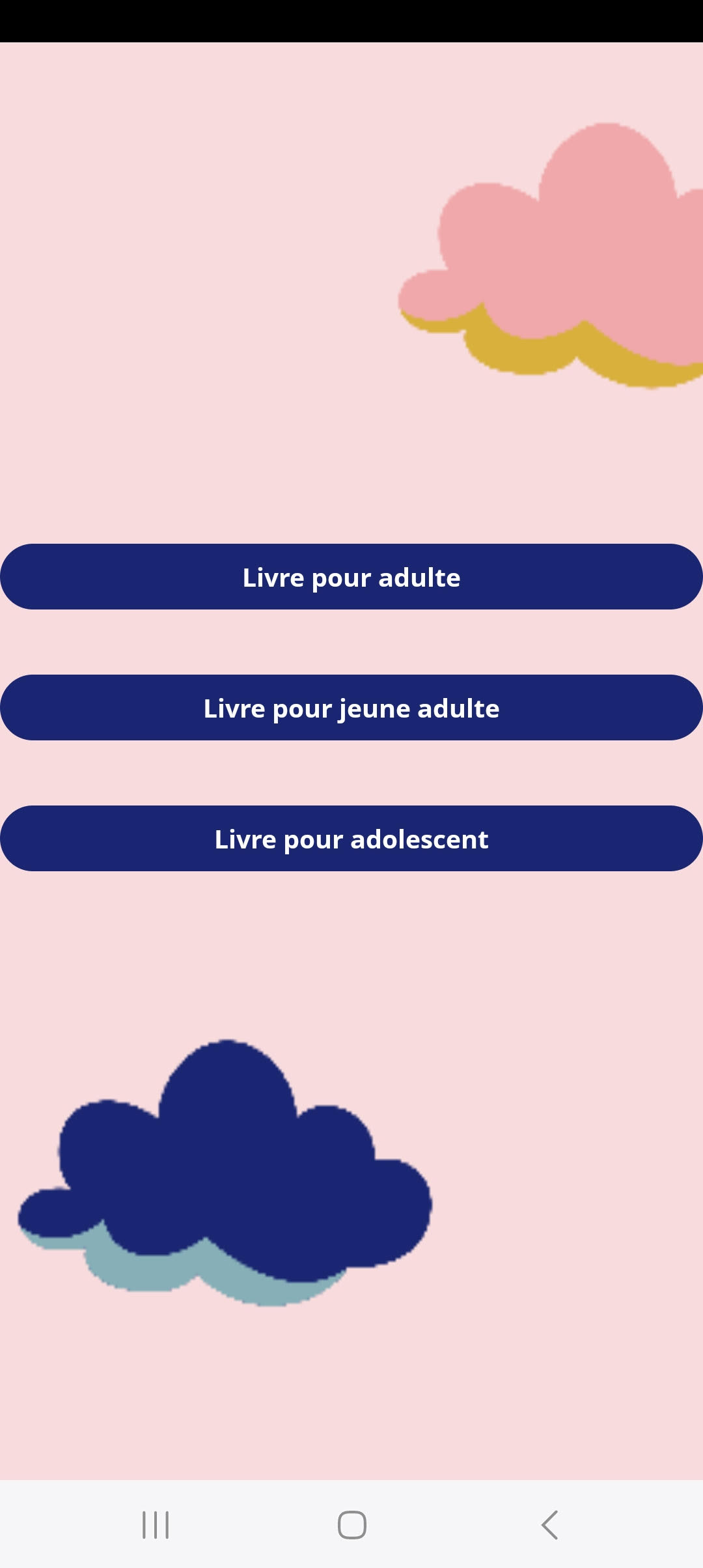Open the recent apps view
The image size is (703, 1568).
tap(156, 1525)
